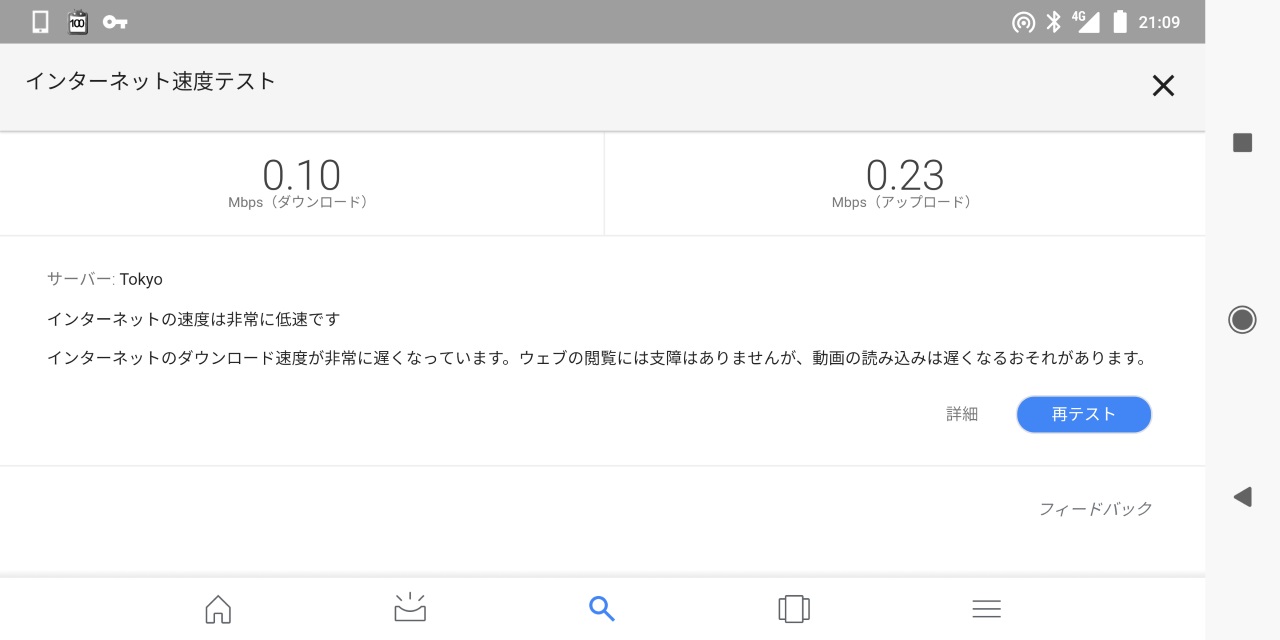Tap the system home circle

click(x=1242, y=320)
